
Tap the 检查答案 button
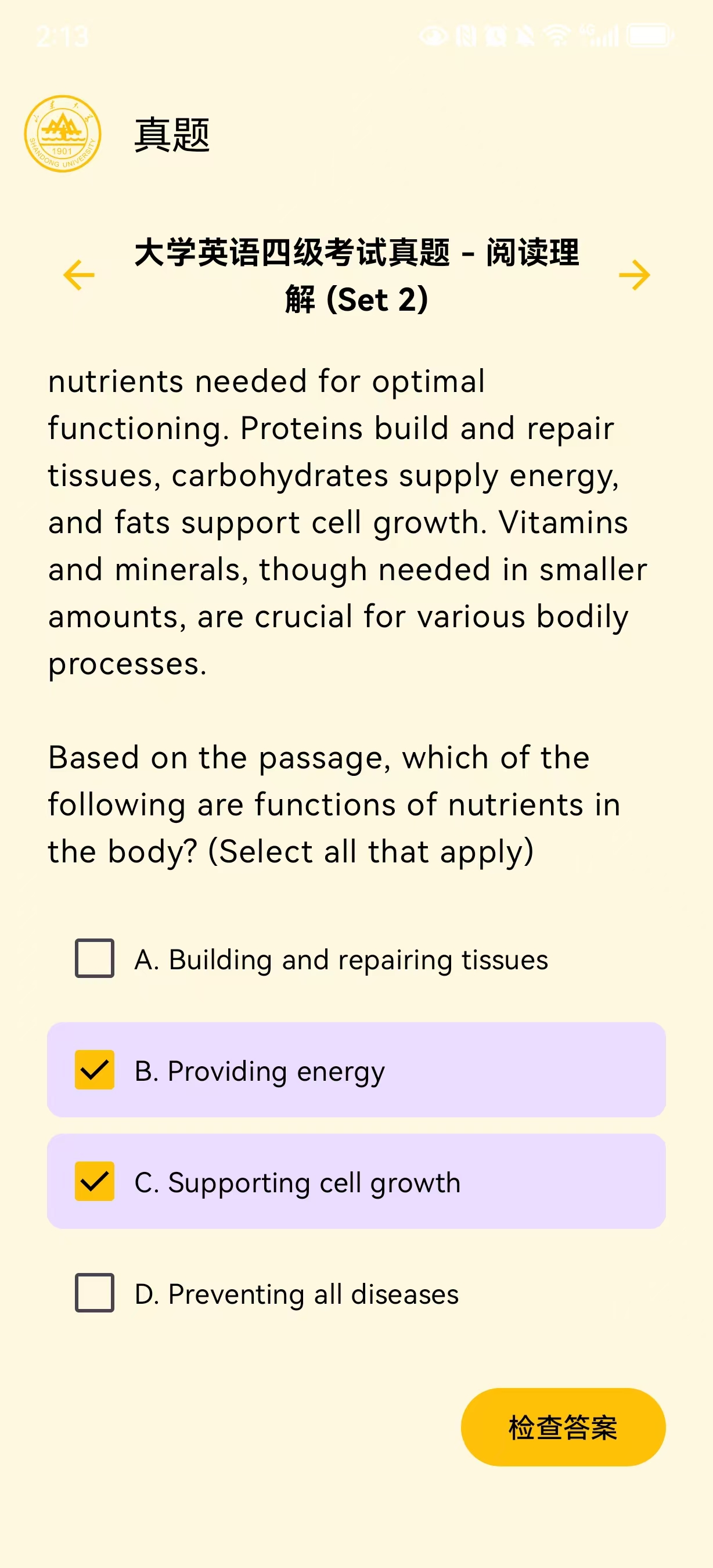tap(563, 1427)
